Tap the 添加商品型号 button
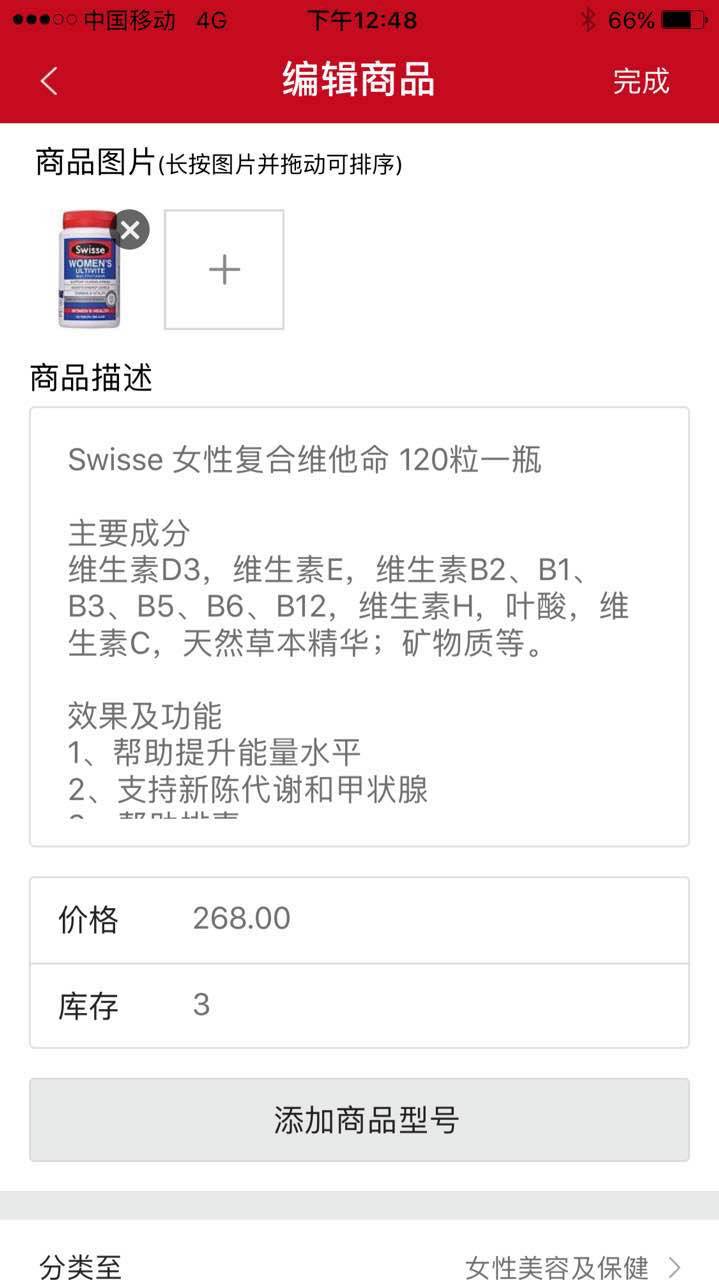Screen dimensions: 719x1280 [359, 1120]
